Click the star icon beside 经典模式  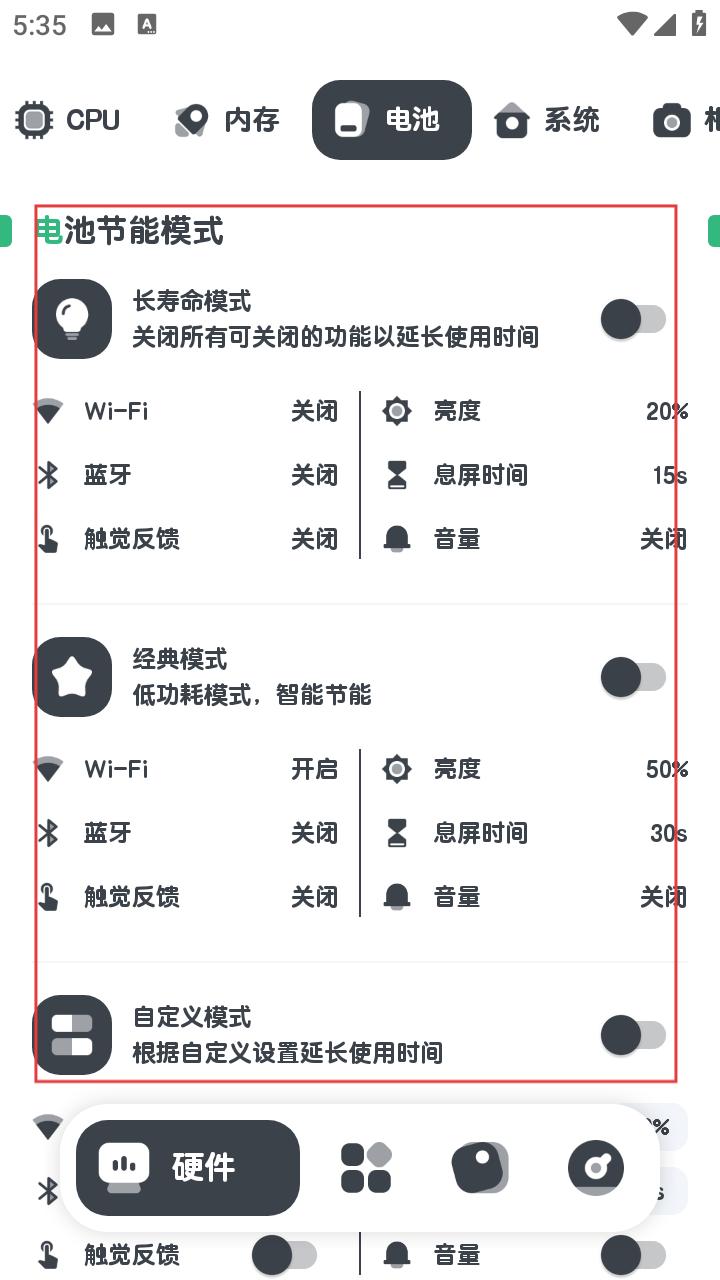coord(72,677)
